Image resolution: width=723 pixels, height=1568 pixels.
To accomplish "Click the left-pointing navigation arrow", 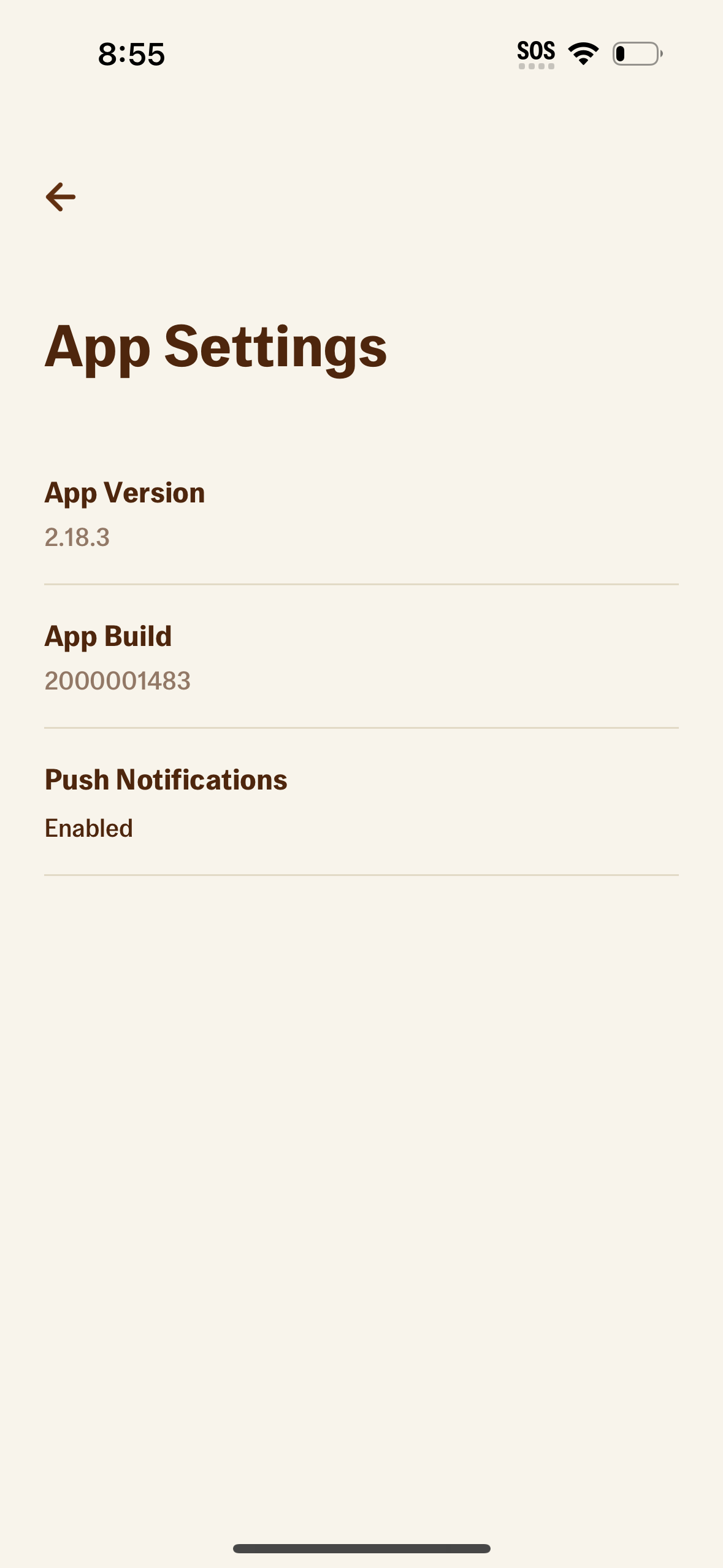I will (60, 196).
